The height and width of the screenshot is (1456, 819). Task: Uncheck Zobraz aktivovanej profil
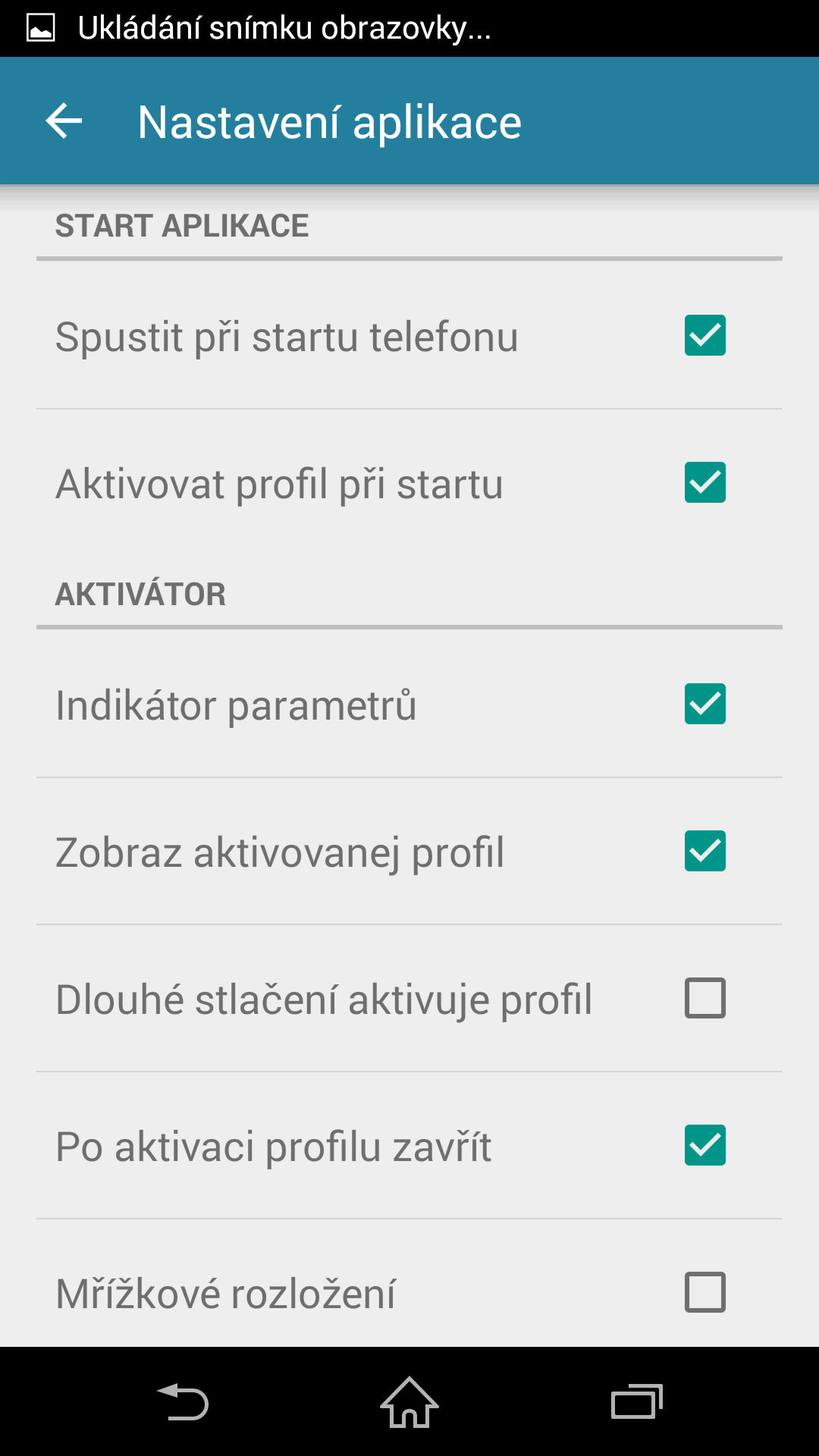[x=704, y=851]
